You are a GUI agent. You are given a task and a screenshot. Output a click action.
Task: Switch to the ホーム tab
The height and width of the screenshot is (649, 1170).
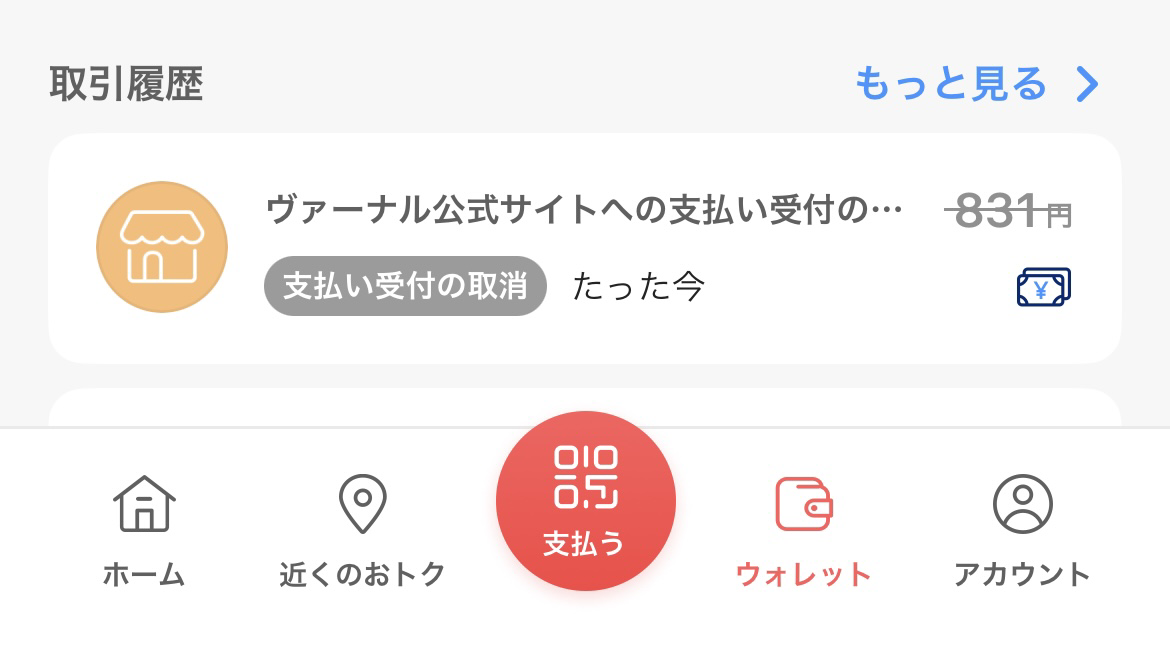coord(144,530)
